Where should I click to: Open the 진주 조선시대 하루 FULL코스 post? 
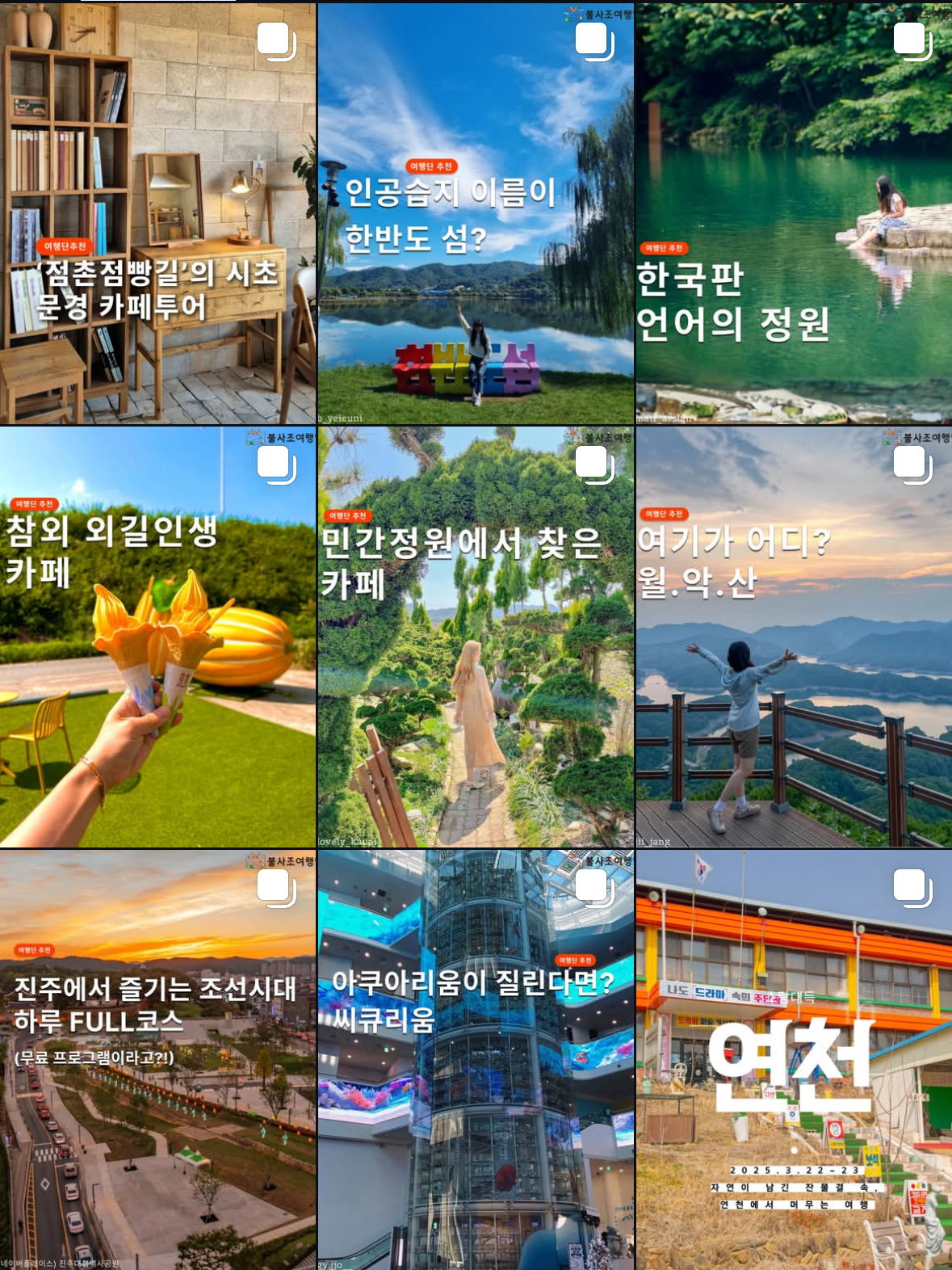tap(157, 1060)
